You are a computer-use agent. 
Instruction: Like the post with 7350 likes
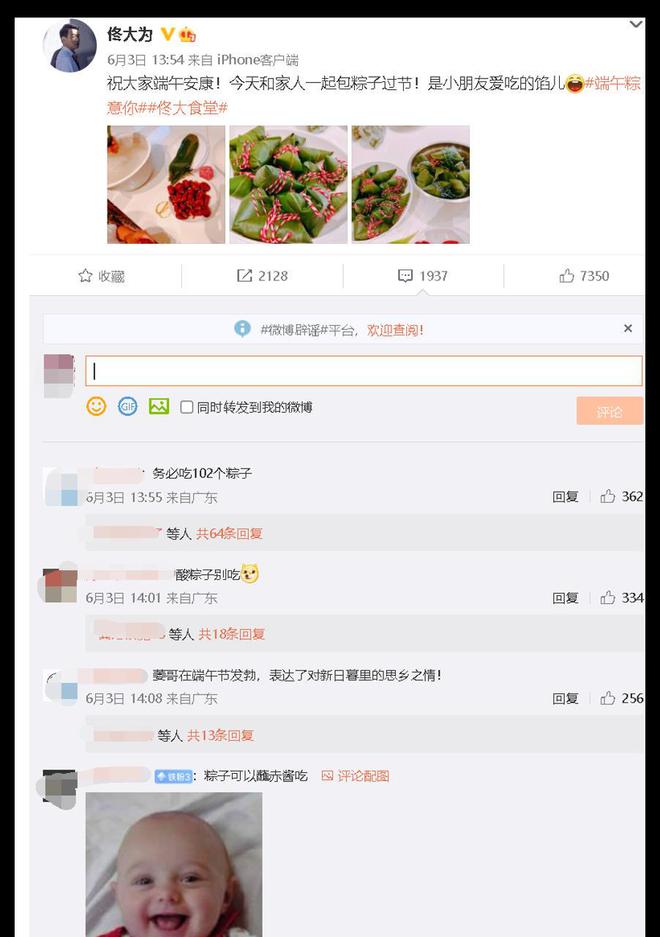(584, 276)
